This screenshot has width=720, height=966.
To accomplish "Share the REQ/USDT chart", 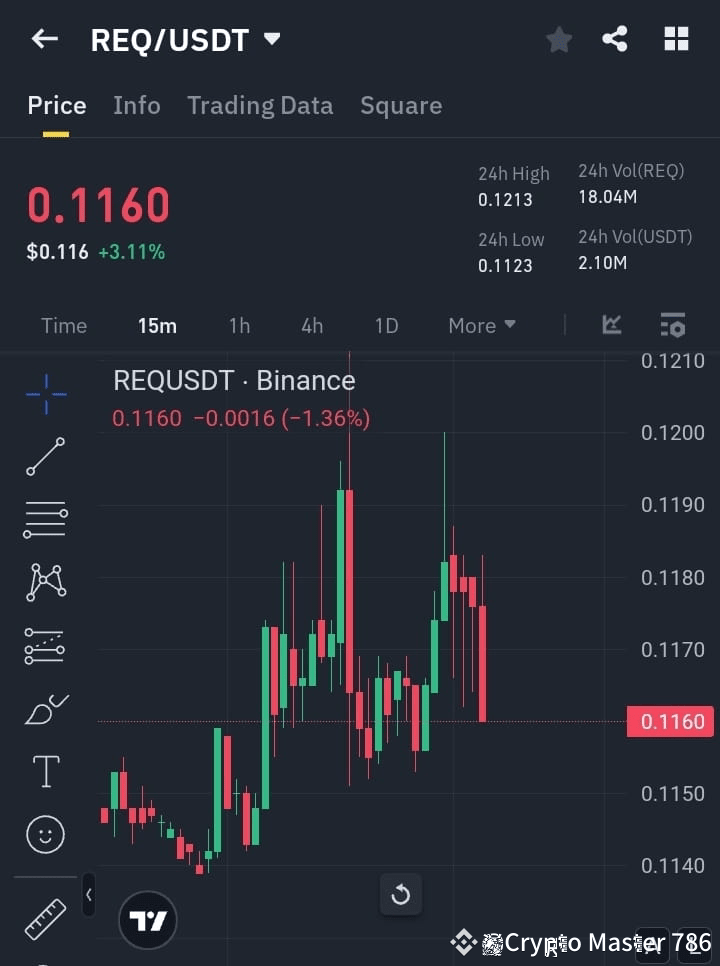I will [x=615, y=39].
